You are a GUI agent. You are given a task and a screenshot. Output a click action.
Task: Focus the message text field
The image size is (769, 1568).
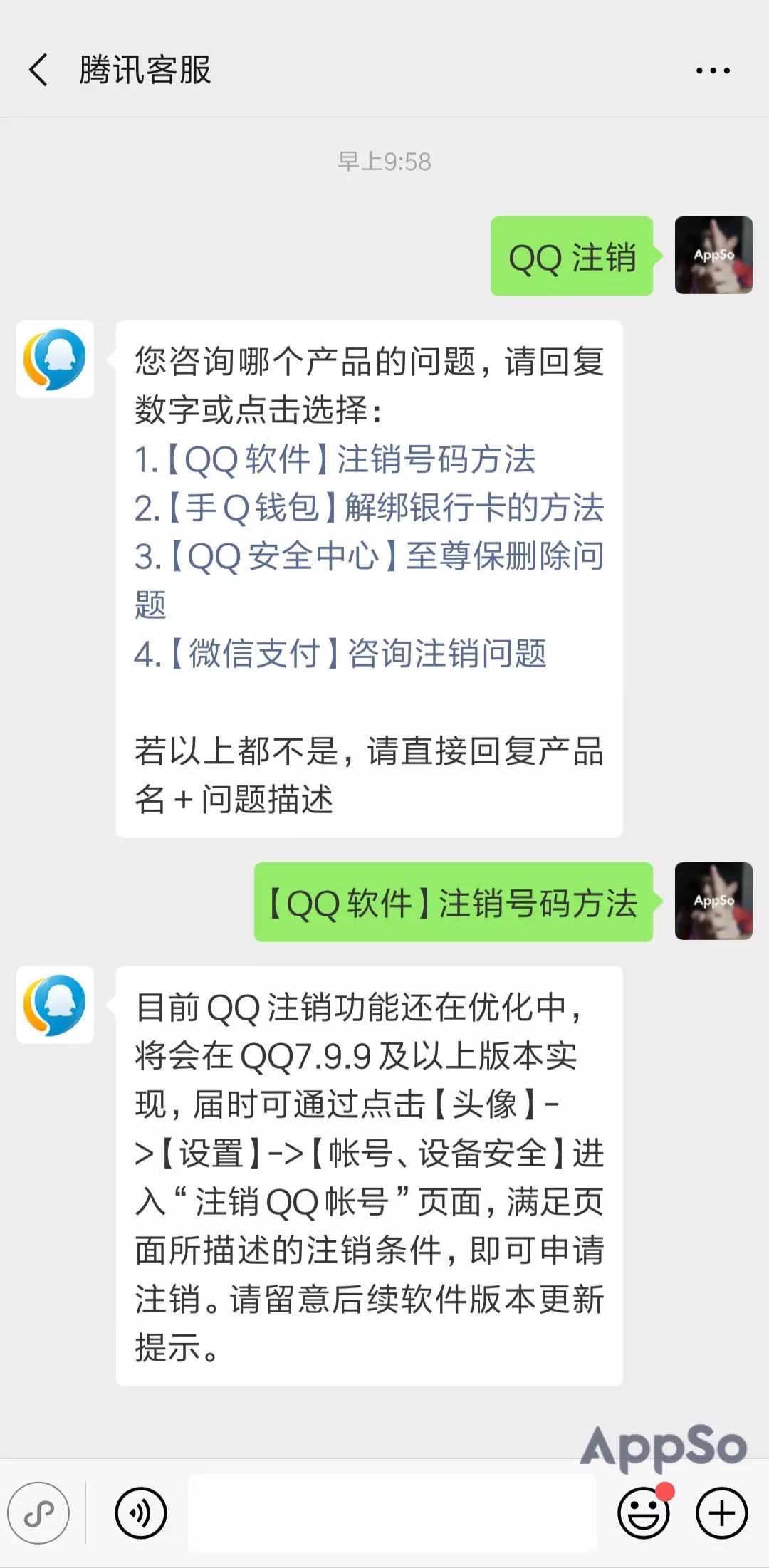click(392, 1513)
